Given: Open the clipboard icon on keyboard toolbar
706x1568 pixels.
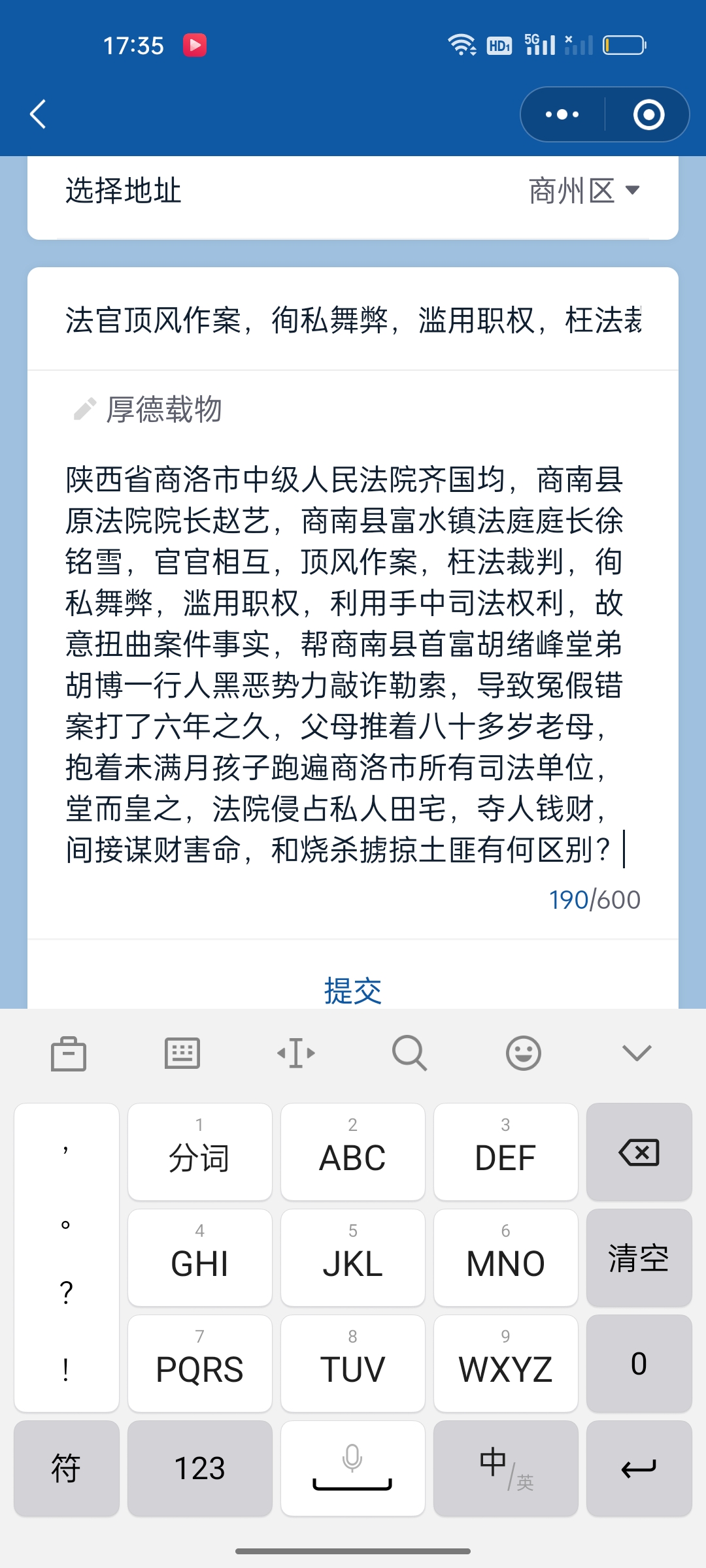Looking at the screenshot, I should point(68,1053).
